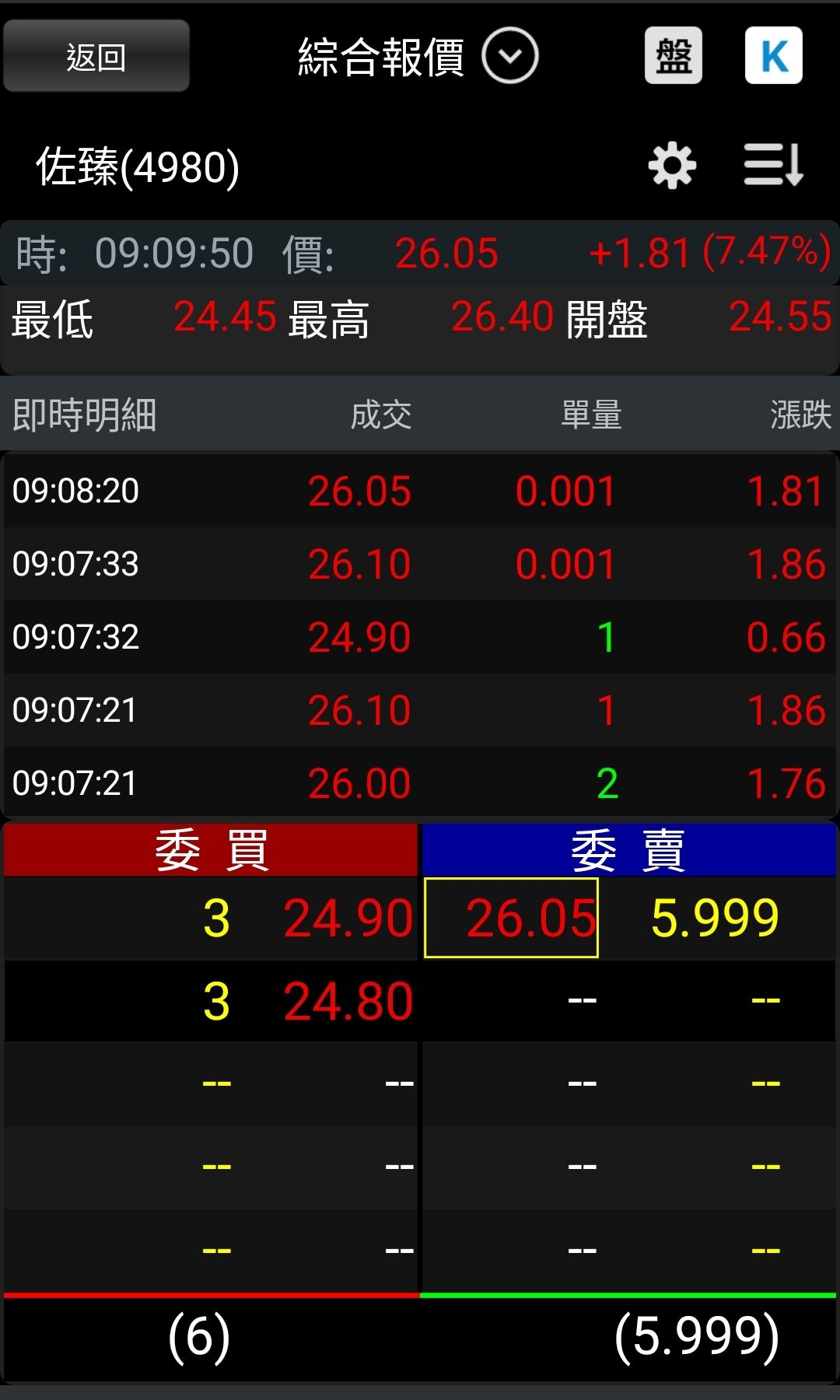Image resolution: width=840 pixels, height=1400 pixels.
Task: Open the settings gear
Action: pyautogui.click(x=672, y=165)
